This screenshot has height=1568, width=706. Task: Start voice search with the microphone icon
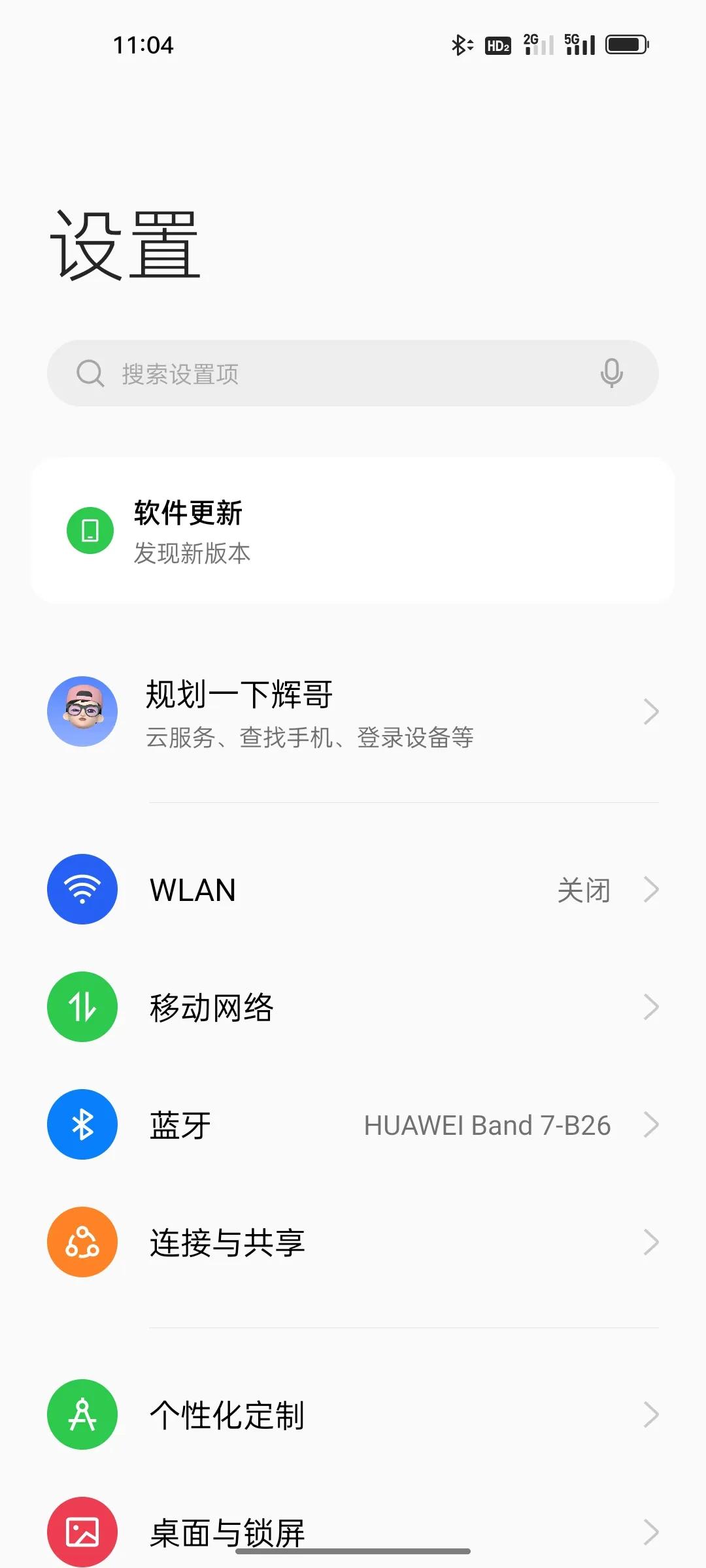coord(611,374)
